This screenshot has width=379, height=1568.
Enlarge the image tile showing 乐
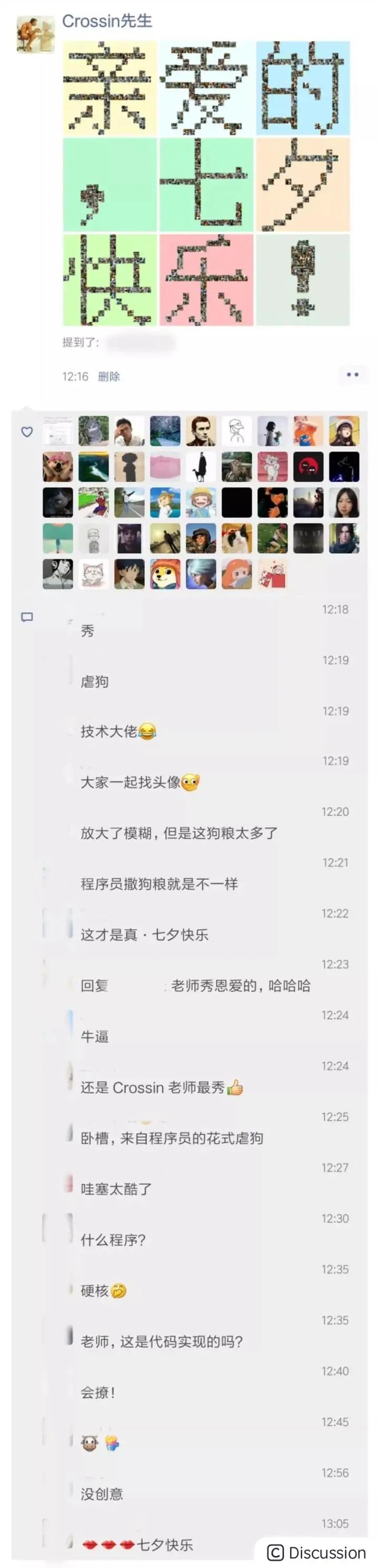pyautogui.click(x=206, y=280)
